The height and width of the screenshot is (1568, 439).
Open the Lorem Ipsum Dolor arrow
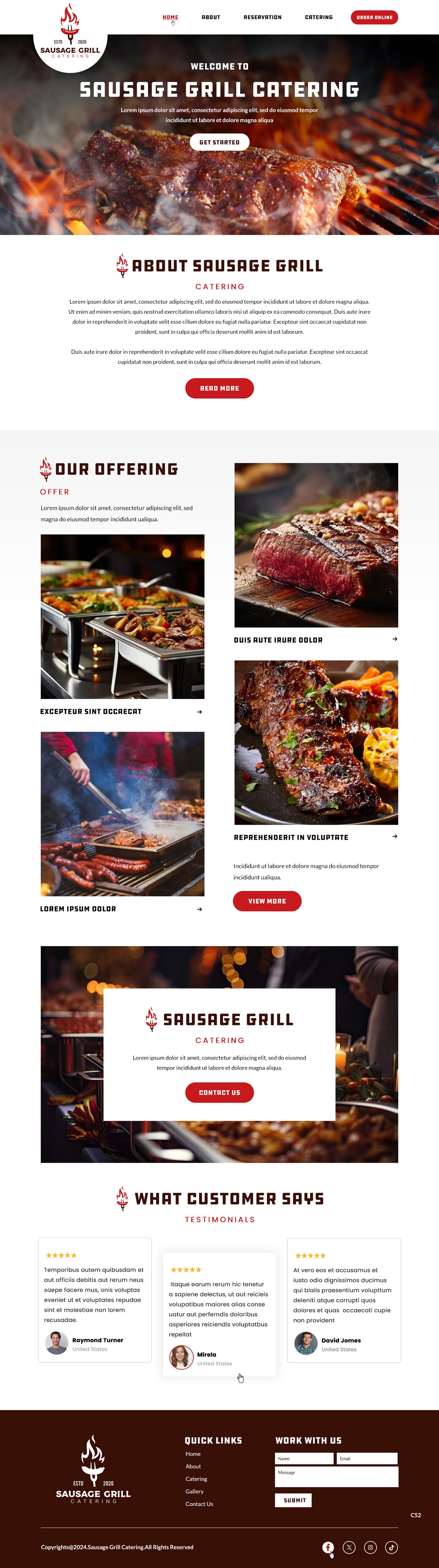point(200,909)
